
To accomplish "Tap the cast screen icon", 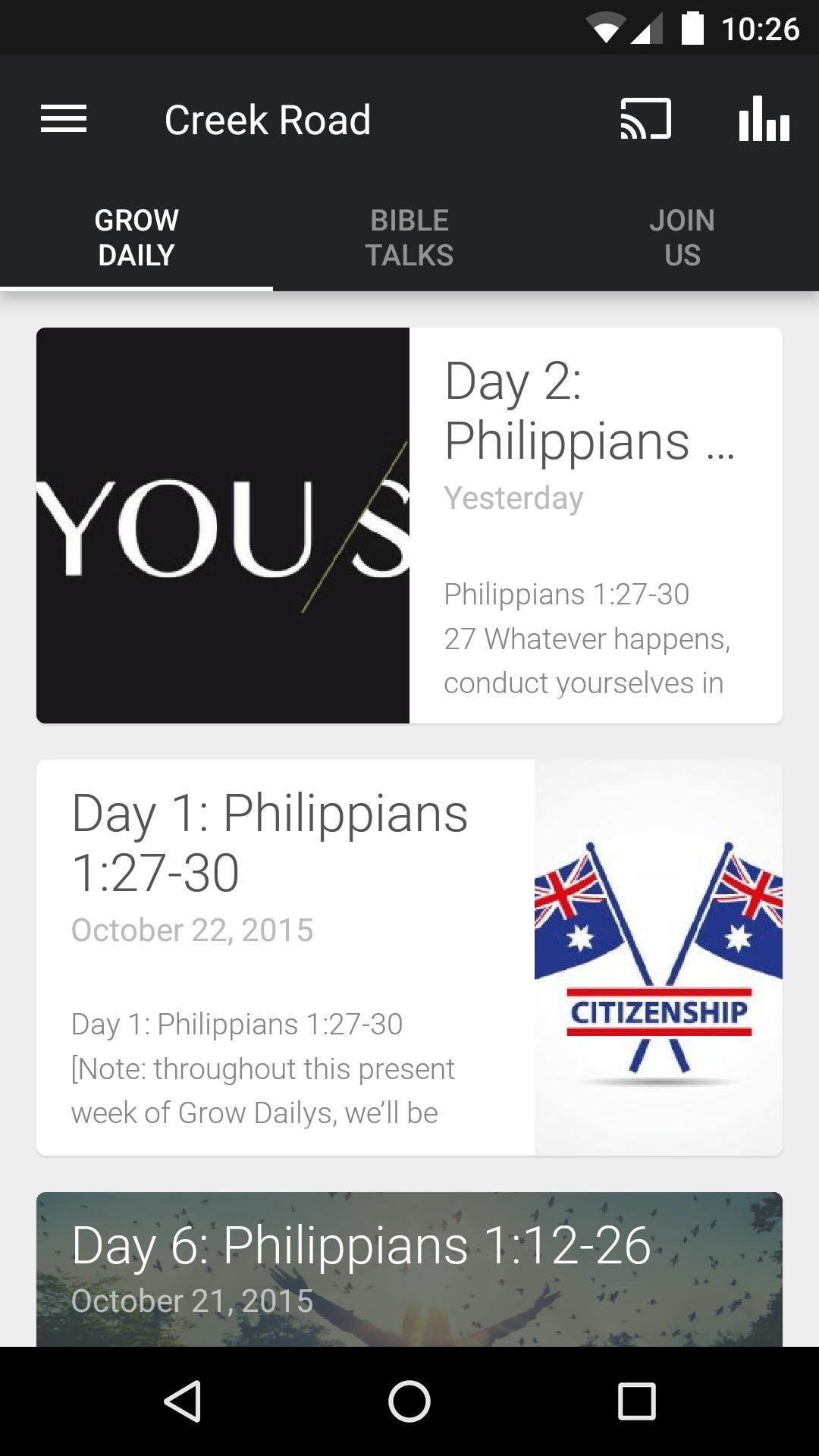I will (x=645, y=119).
